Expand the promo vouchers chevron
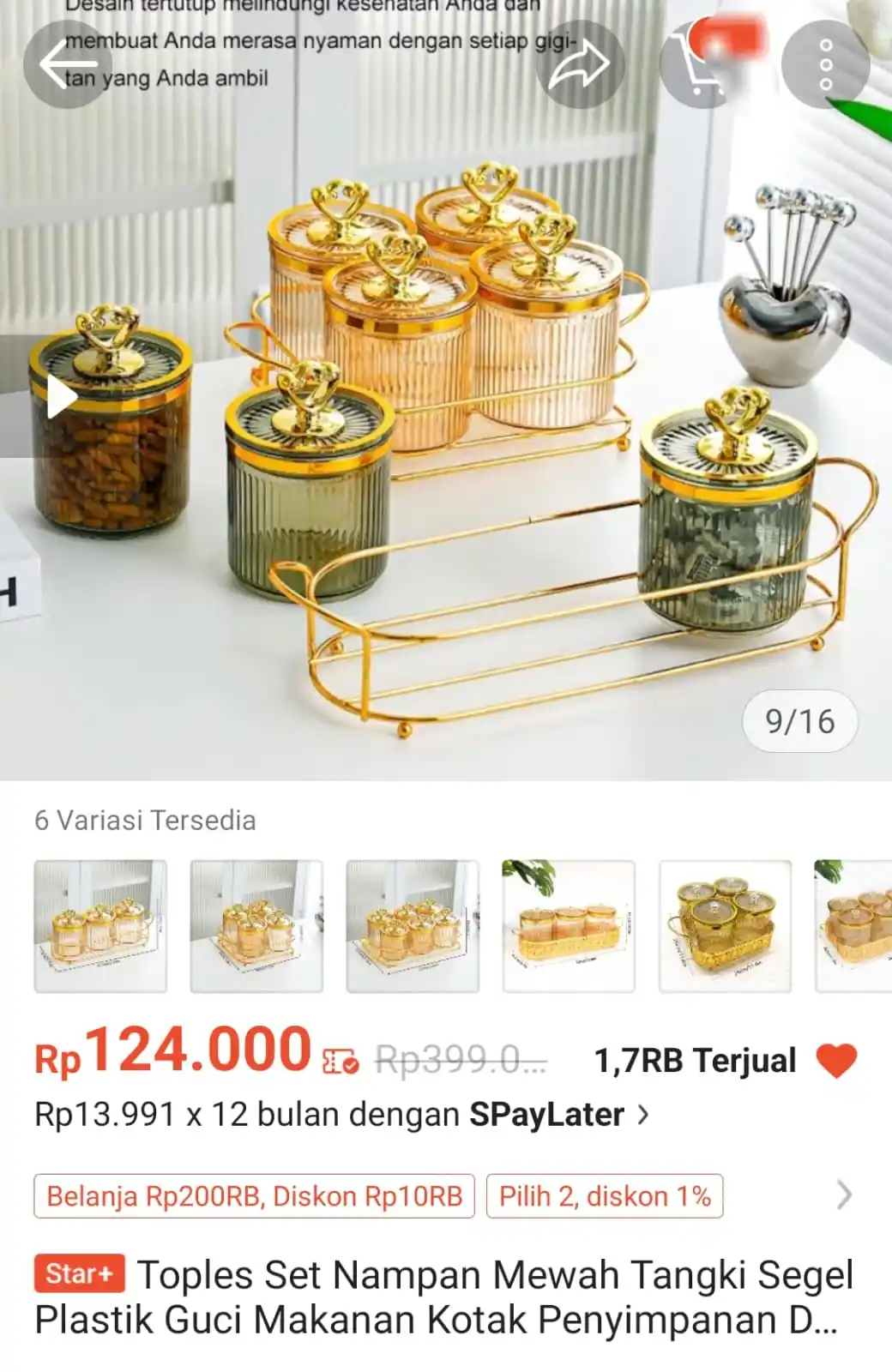Viewport: 892px width, 1372px height. click(845, 1194)
